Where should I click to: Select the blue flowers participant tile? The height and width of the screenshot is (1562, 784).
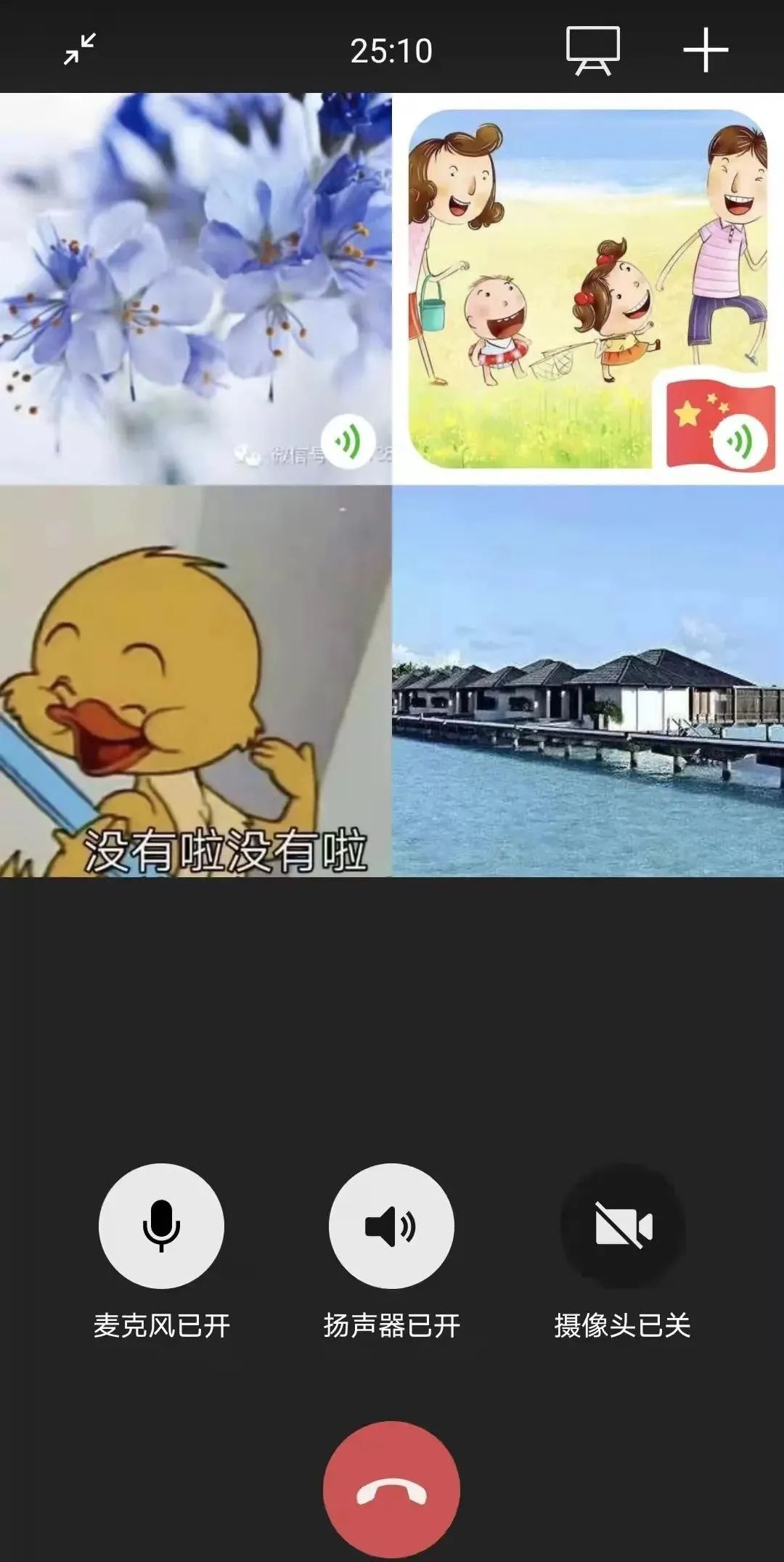click(195, 288)
